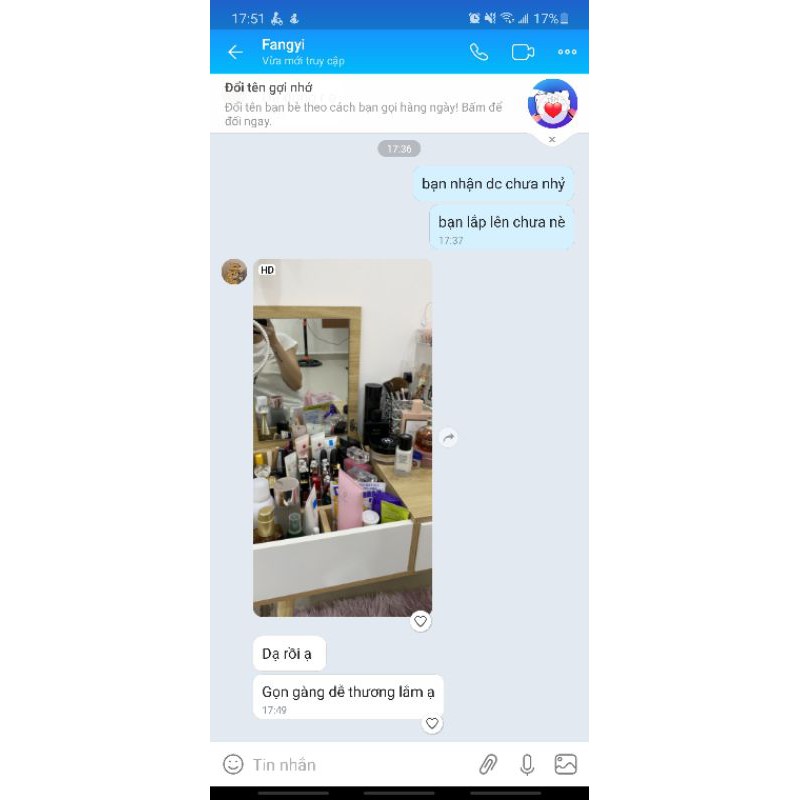This screenshot has width=800, height=800.
Task: Send a picture from gallery
Action: click(566, 764)
